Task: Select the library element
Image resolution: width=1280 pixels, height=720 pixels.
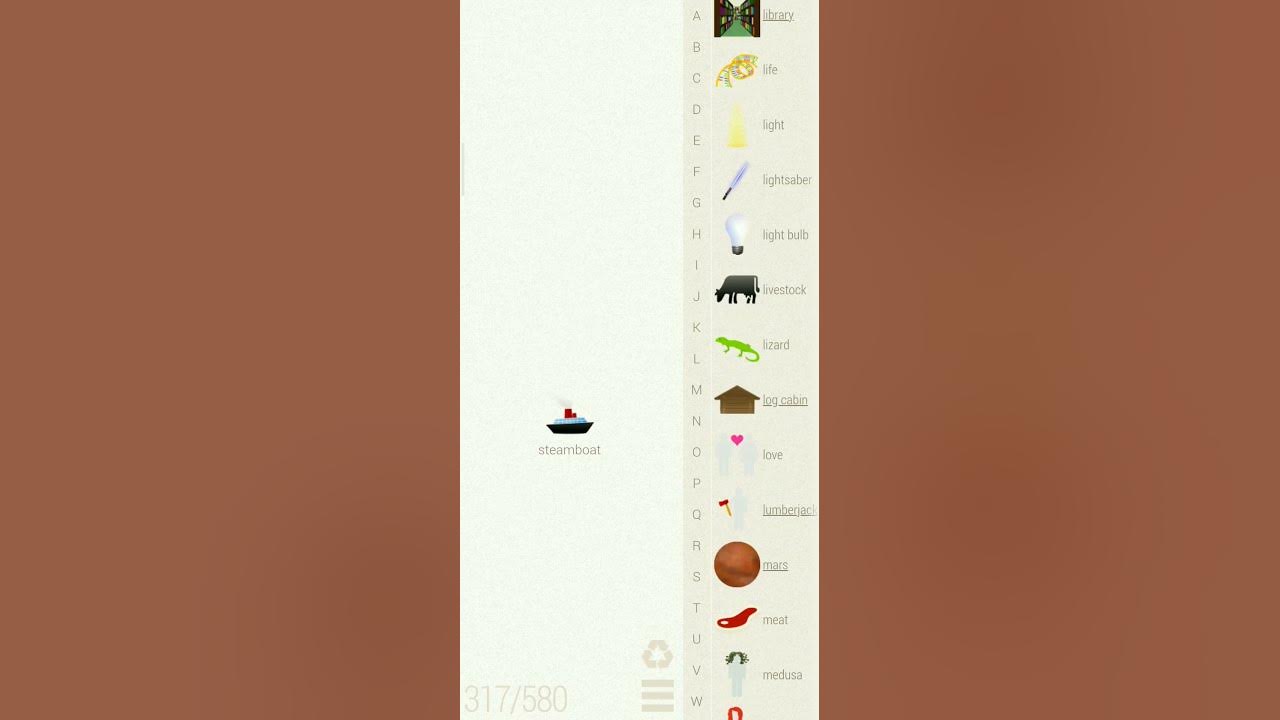Action: pyautogui.click(x=737, y=17)
